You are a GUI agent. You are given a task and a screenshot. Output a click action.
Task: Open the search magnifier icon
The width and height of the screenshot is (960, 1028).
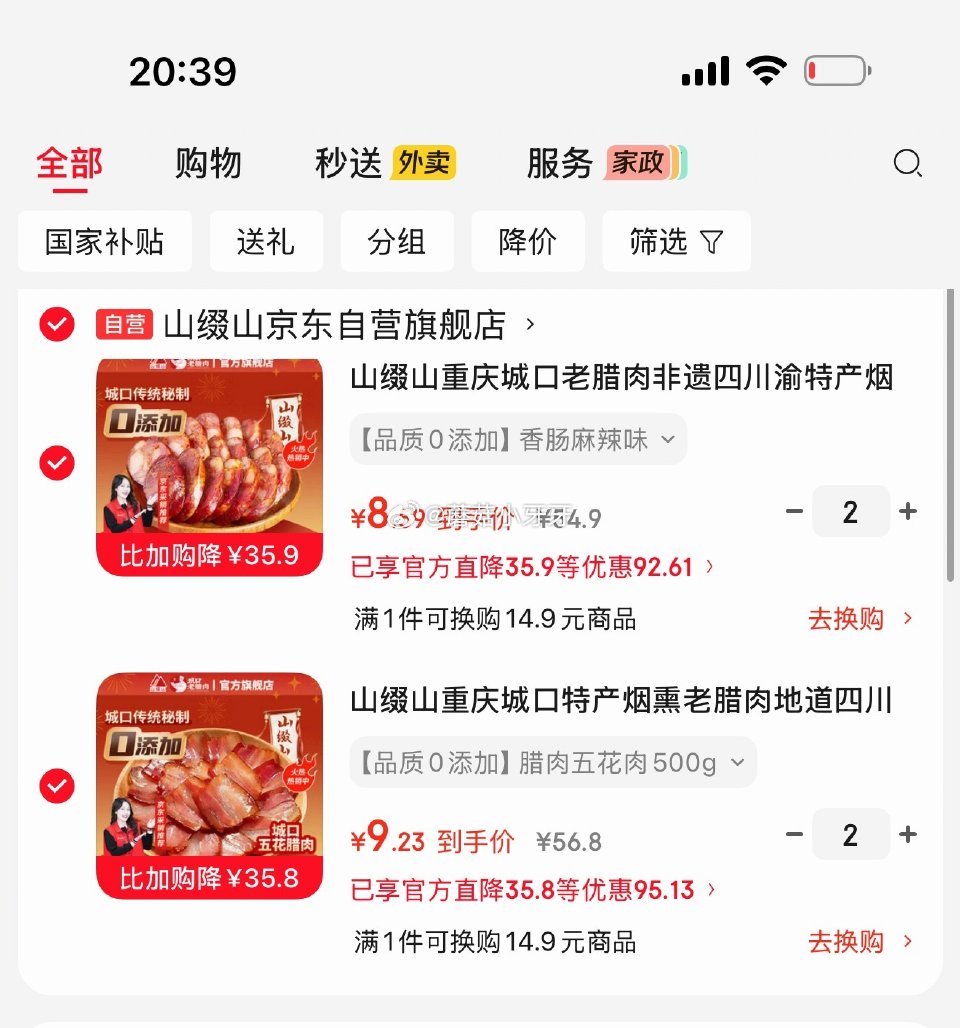point(907,163)
